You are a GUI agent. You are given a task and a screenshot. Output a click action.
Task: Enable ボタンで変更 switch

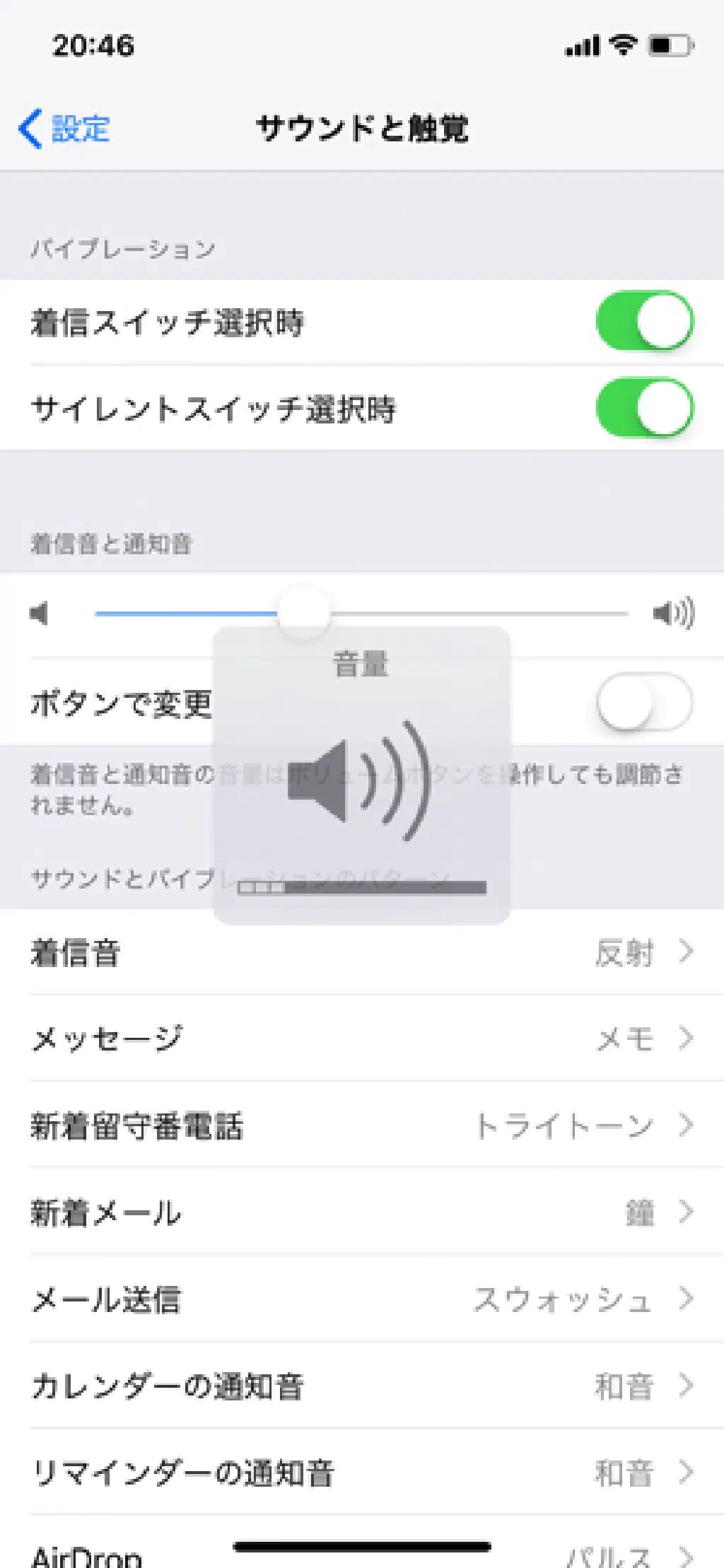tap(644, 703)
